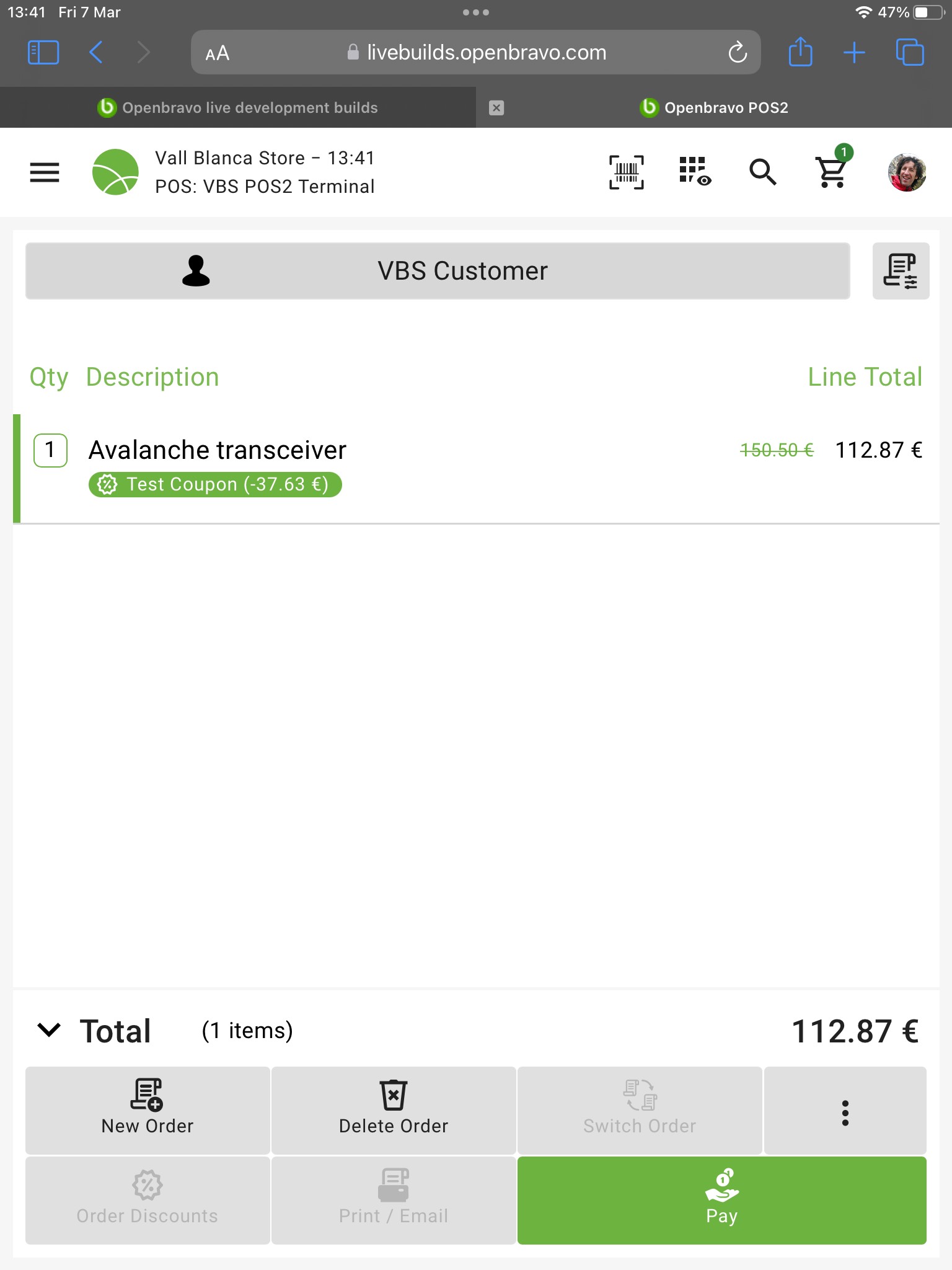This screenshot has width=952, height=1270.
Task: Open the shopping cart
Action: 831,172
